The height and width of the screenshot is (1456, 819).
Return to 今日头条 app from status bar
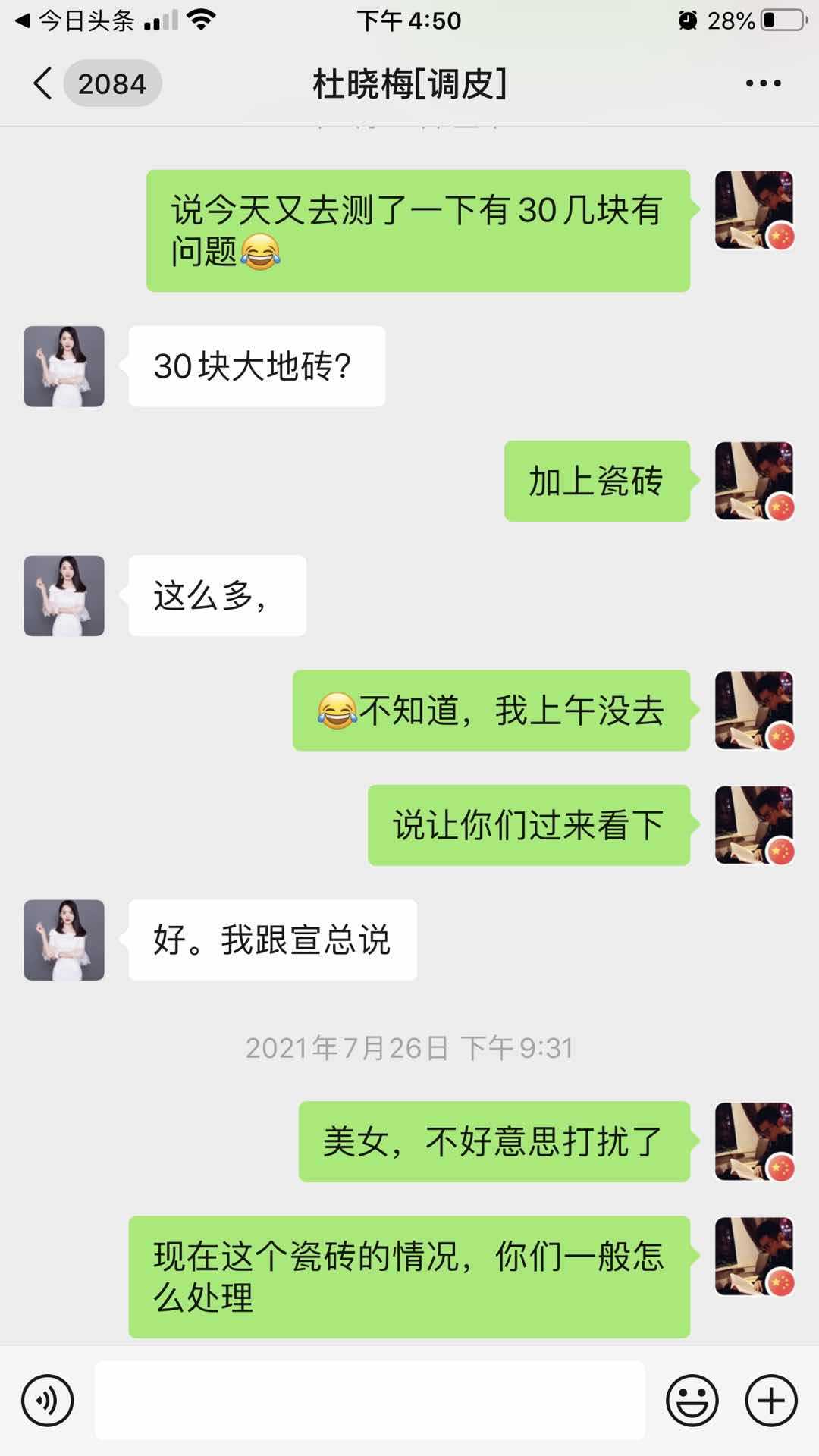coord(74,20)
